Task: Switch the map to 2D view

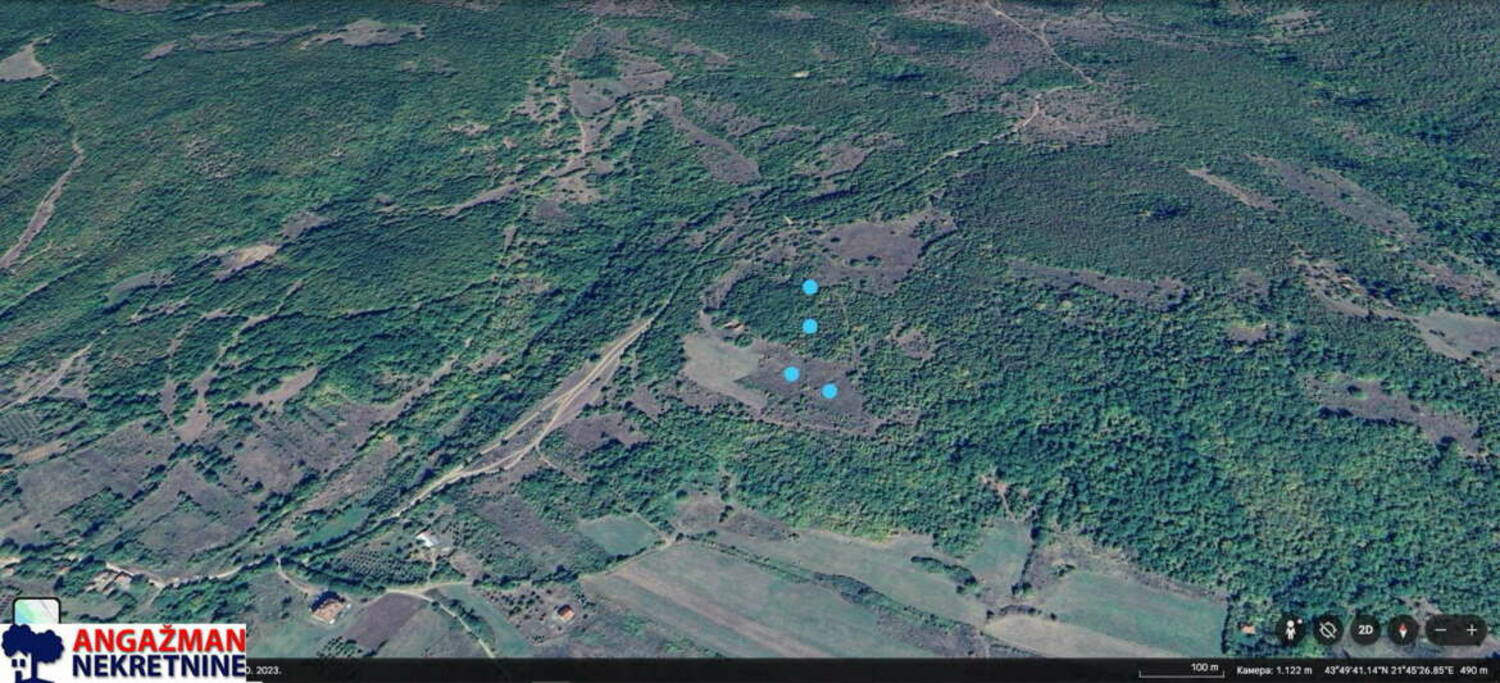Action: tap(1365, 630)
